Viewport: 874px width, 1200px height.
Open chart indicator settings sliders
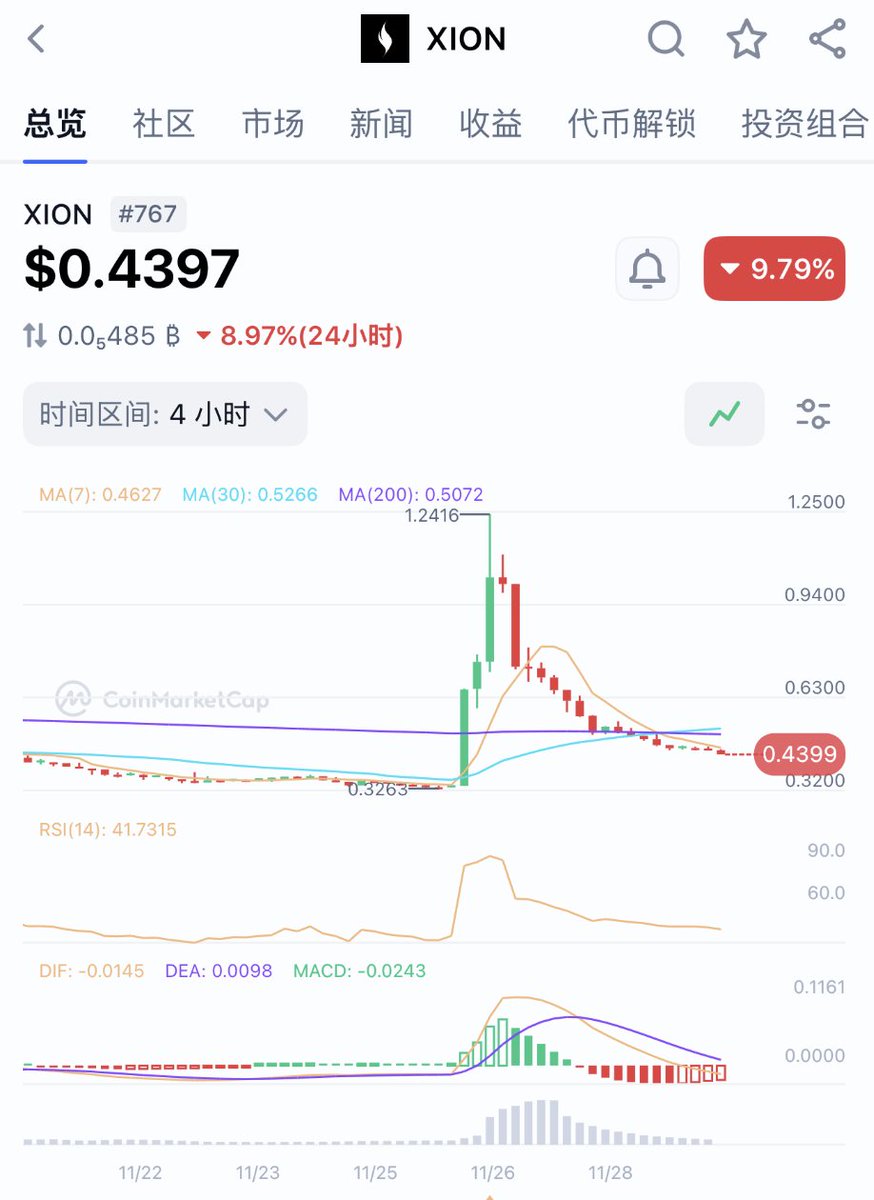[813, 414]
